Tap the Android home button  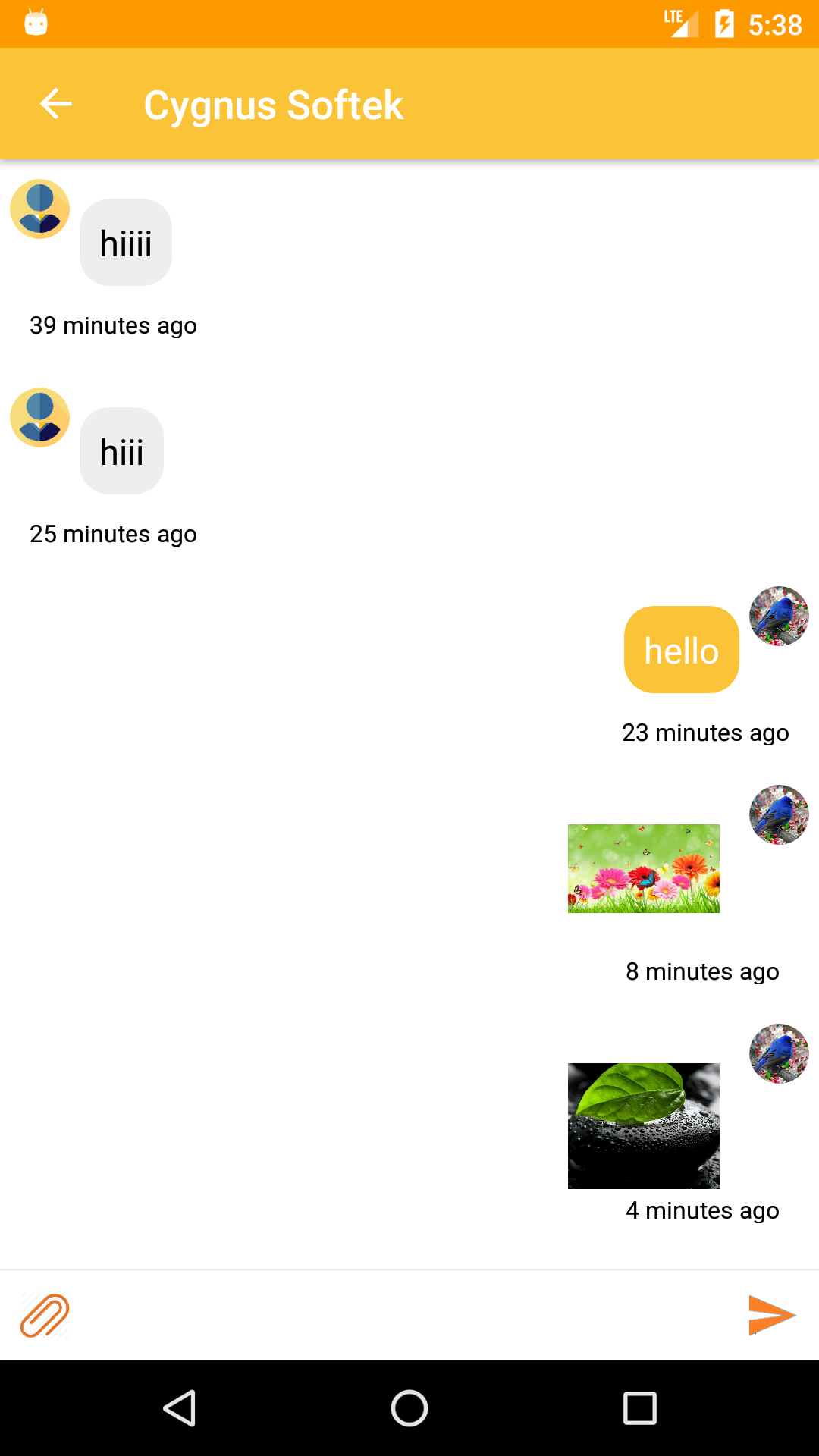409,1408
